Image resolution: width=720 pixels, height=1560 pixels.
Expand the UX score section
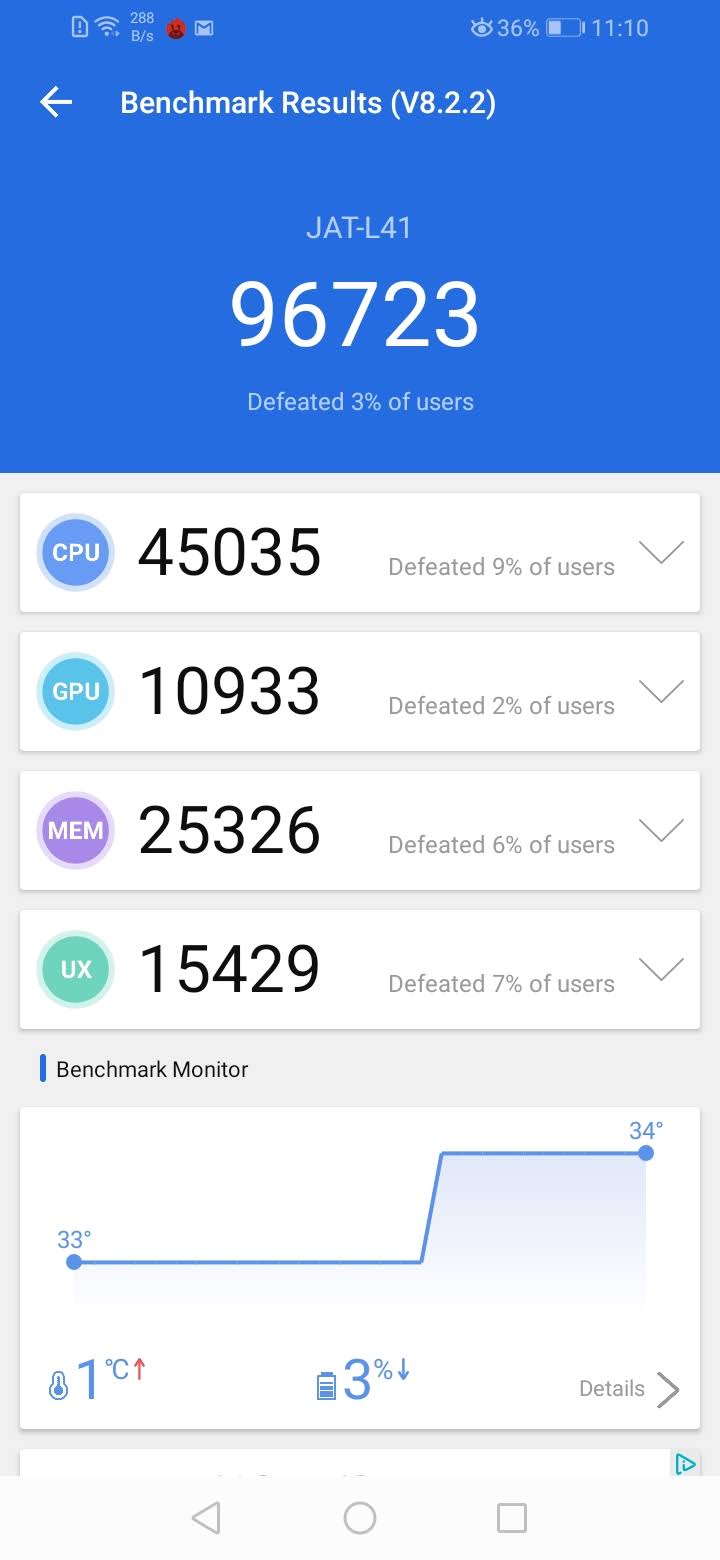coord(661,969)
